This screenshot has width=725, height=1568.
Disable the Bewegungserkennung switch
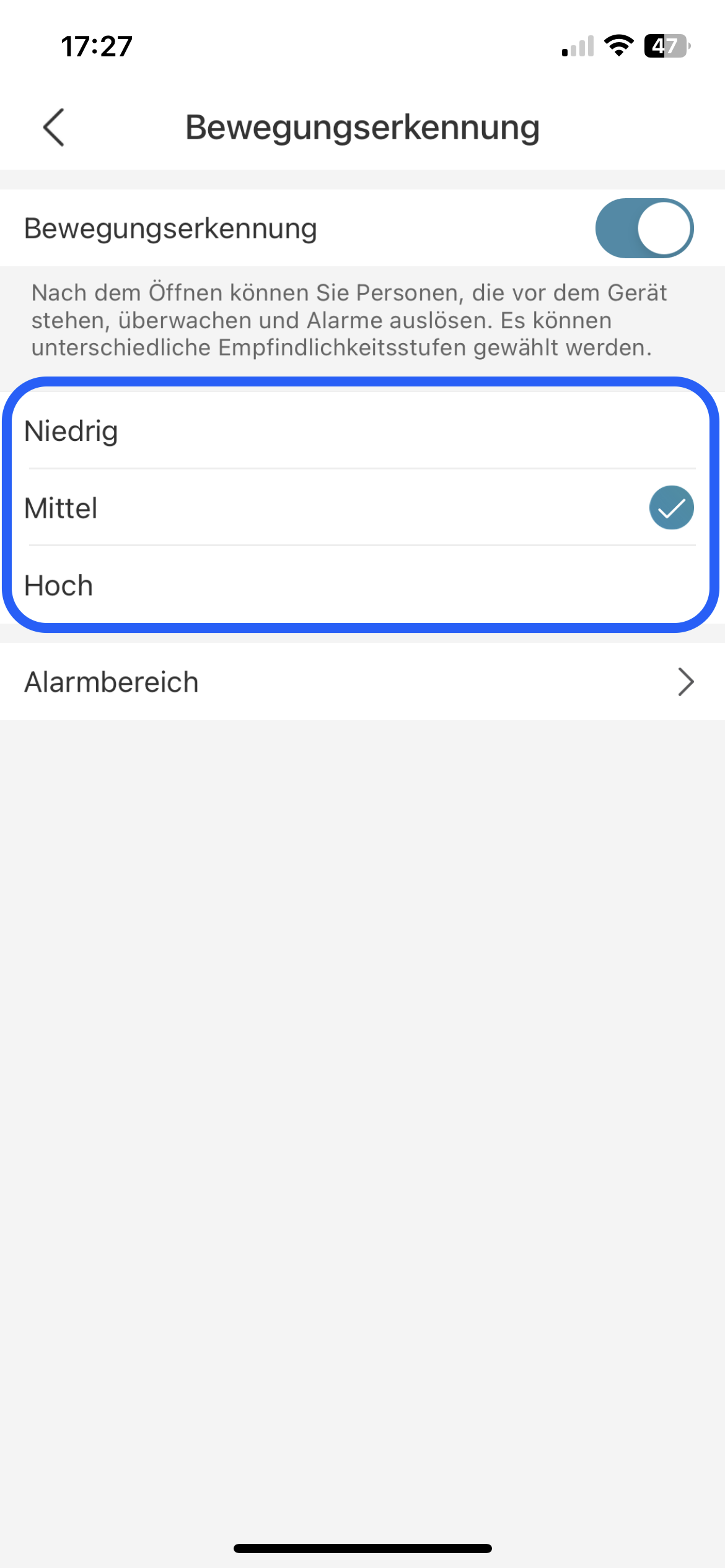pos(644,228)
